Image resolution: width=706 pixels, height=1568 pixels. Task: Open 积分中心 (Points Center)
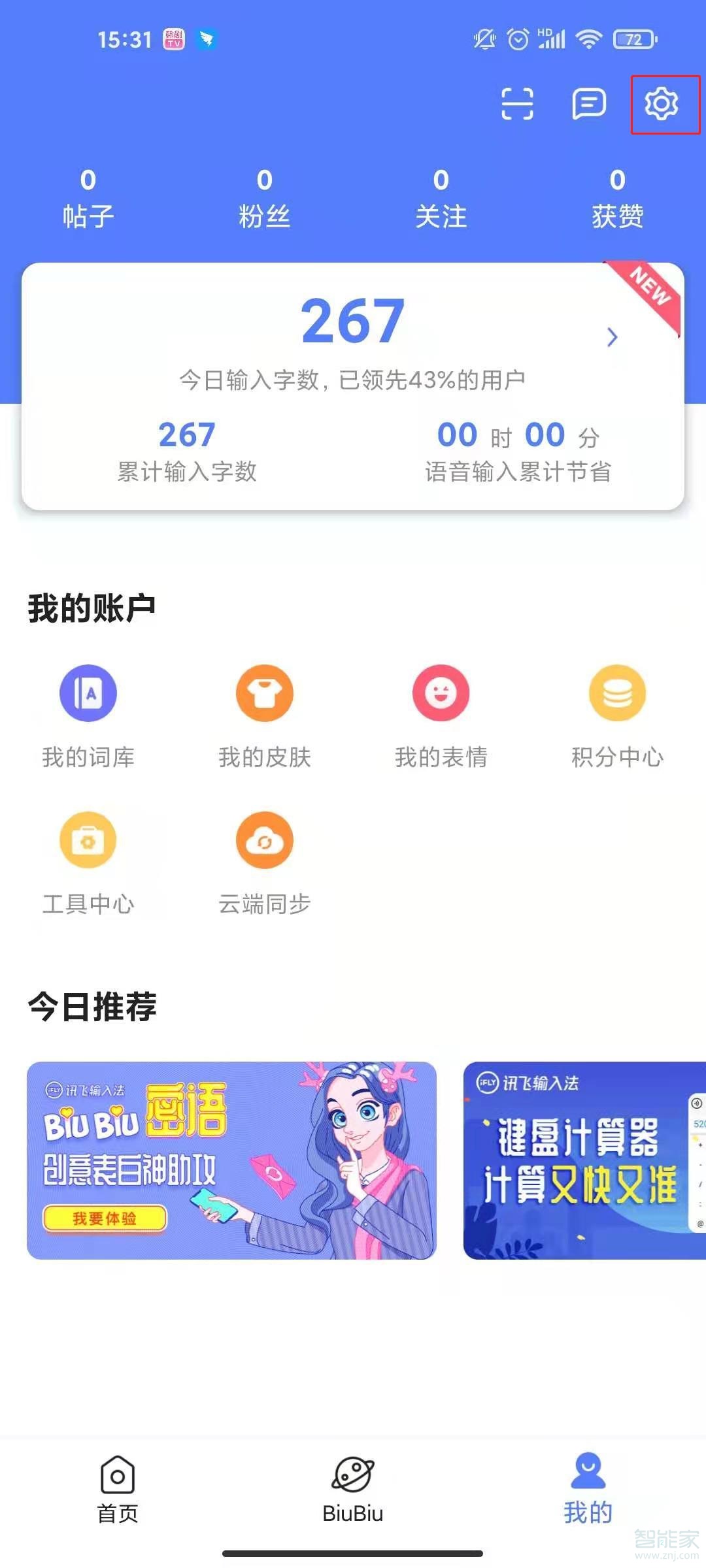click(x=618, y=715)
